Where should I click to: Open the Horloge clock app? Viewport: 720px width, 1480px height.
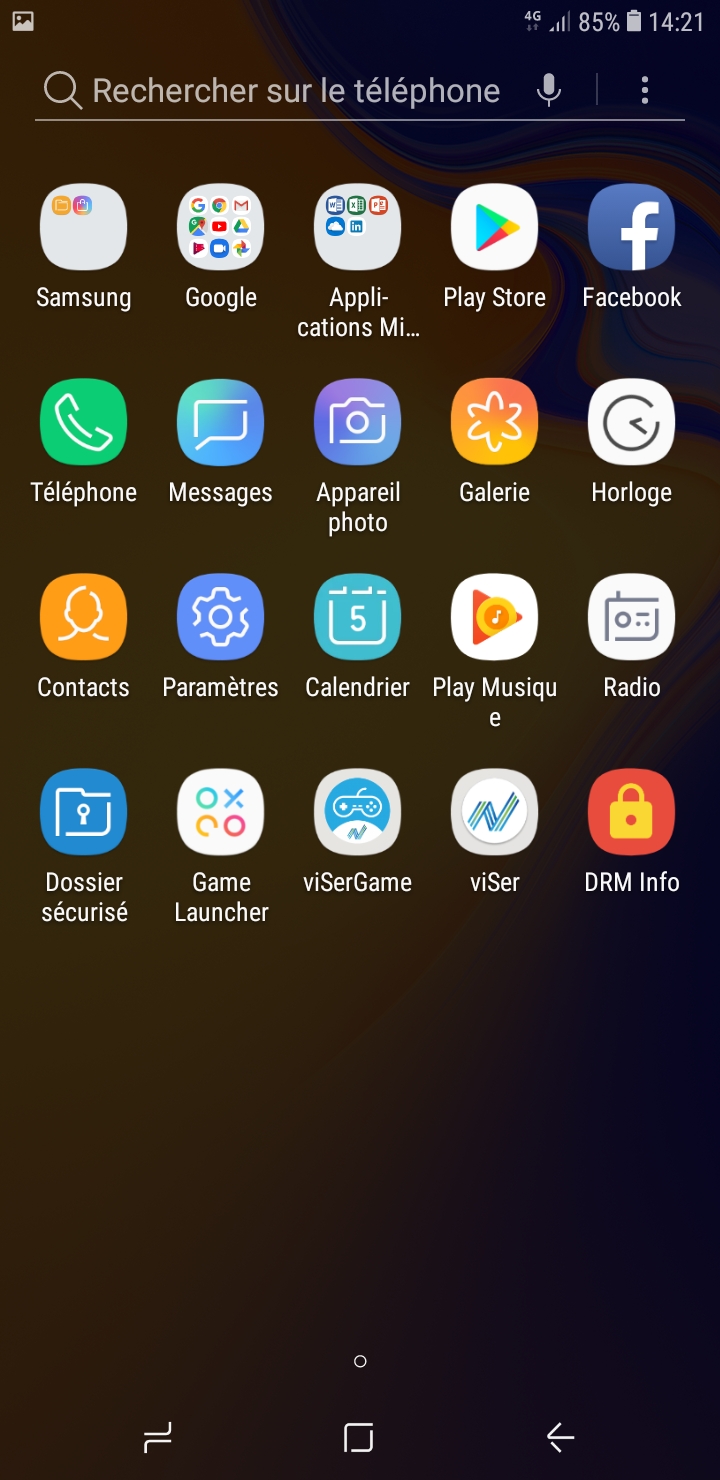click(632, 422)
